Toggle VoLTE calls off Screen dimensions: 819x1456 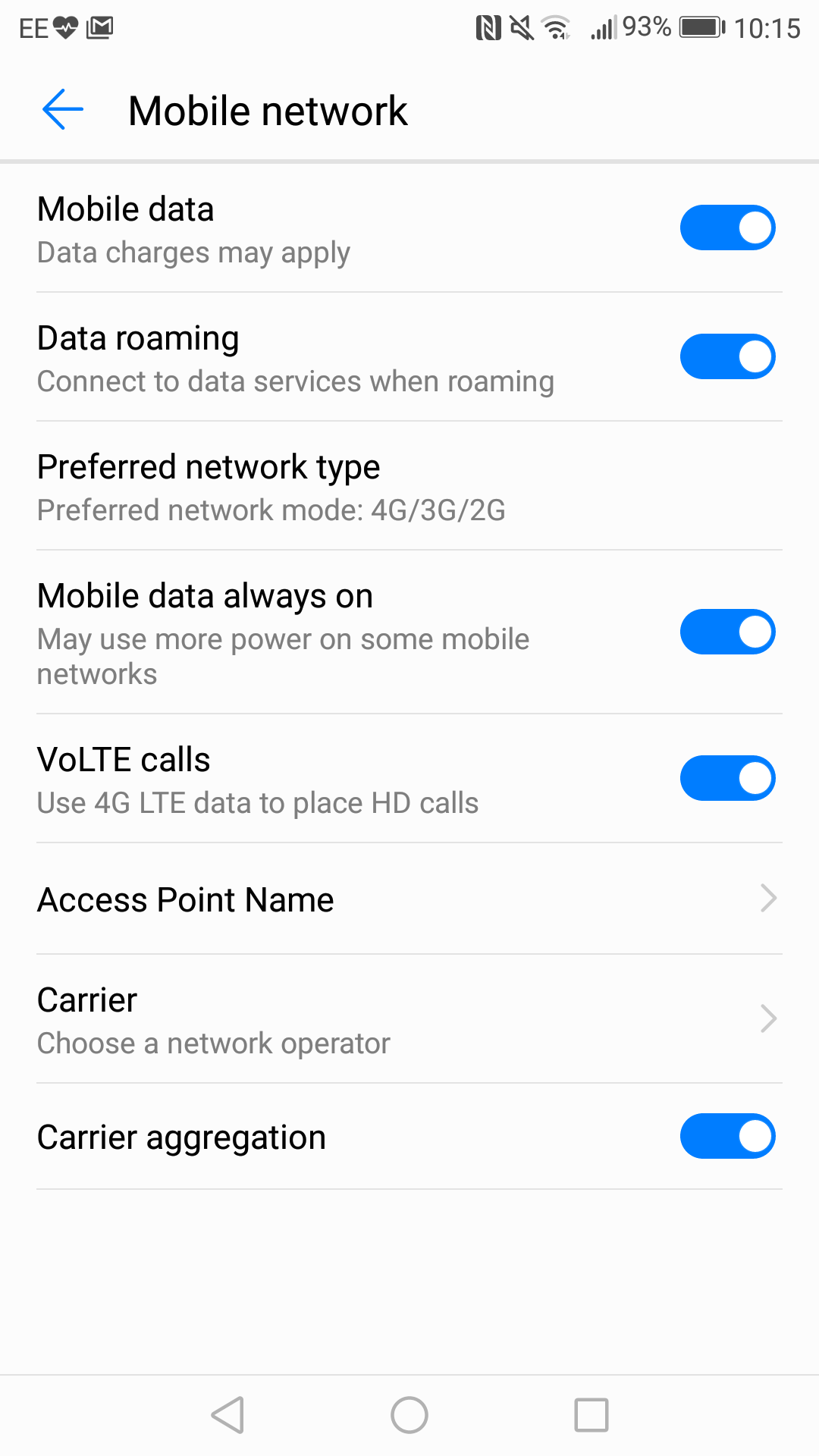click(727, 778)
